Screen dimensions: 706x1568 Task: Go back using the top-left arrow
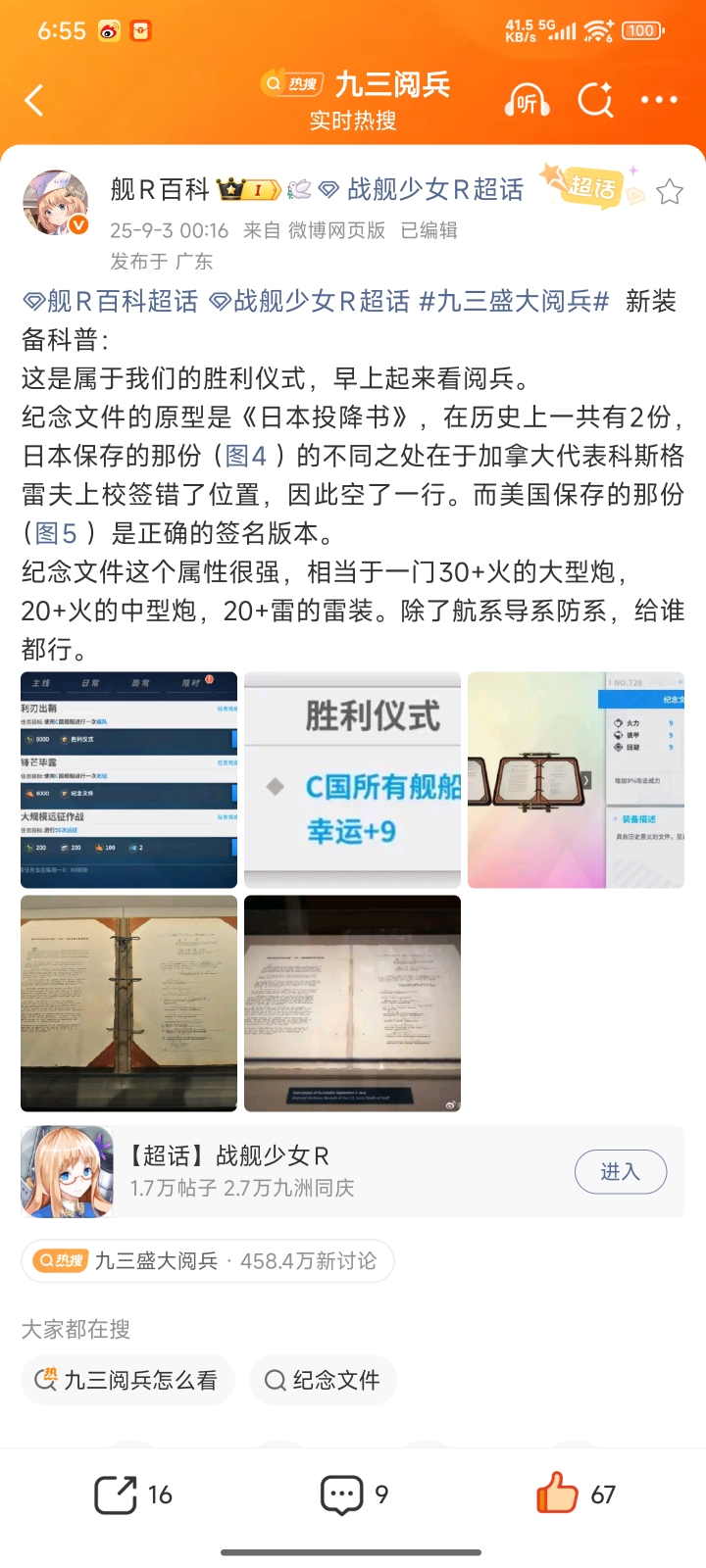tap(35, 100)
